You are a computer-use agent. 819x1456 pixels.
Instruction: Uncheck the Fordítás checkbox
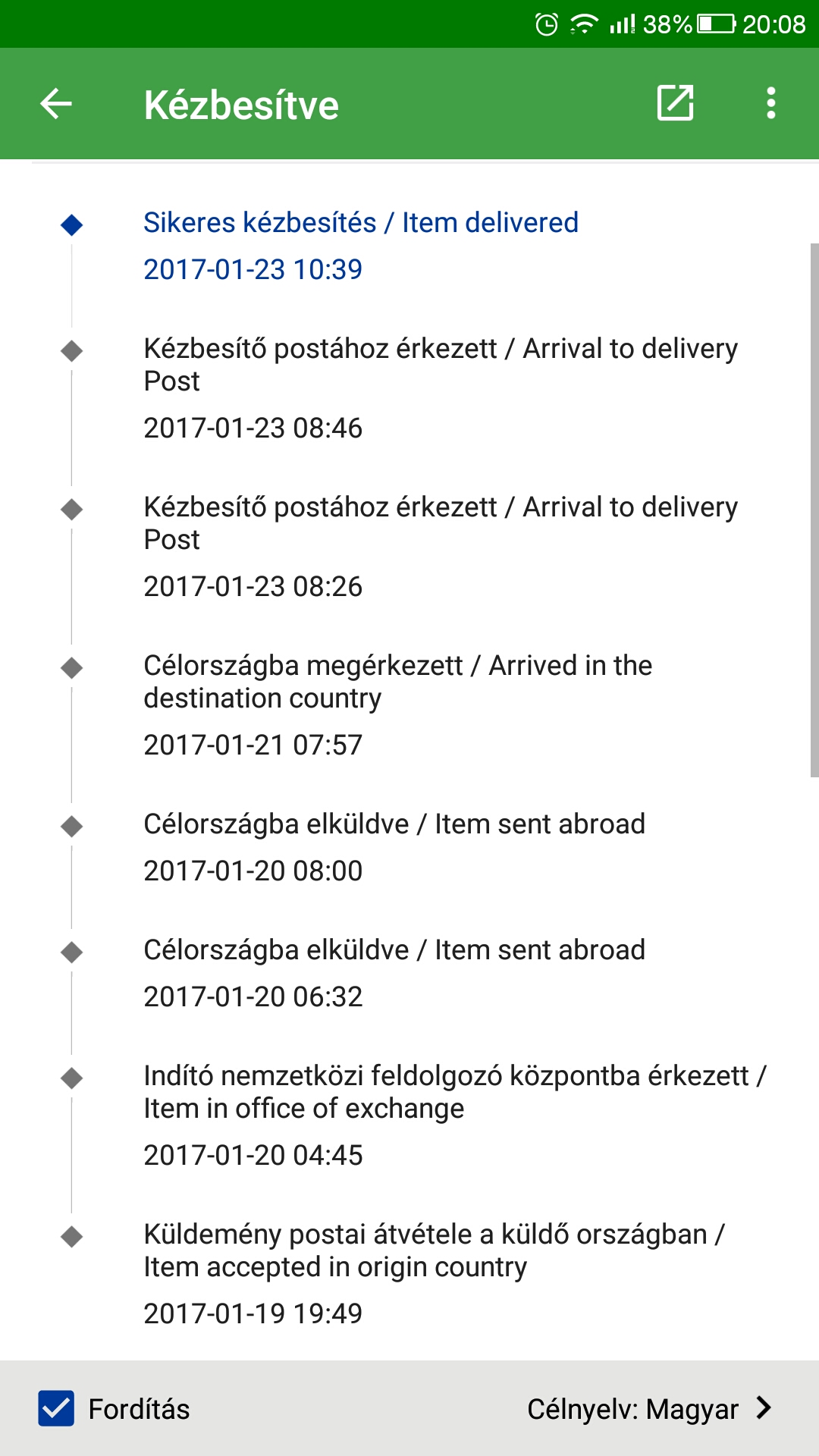pos(56,1408)
